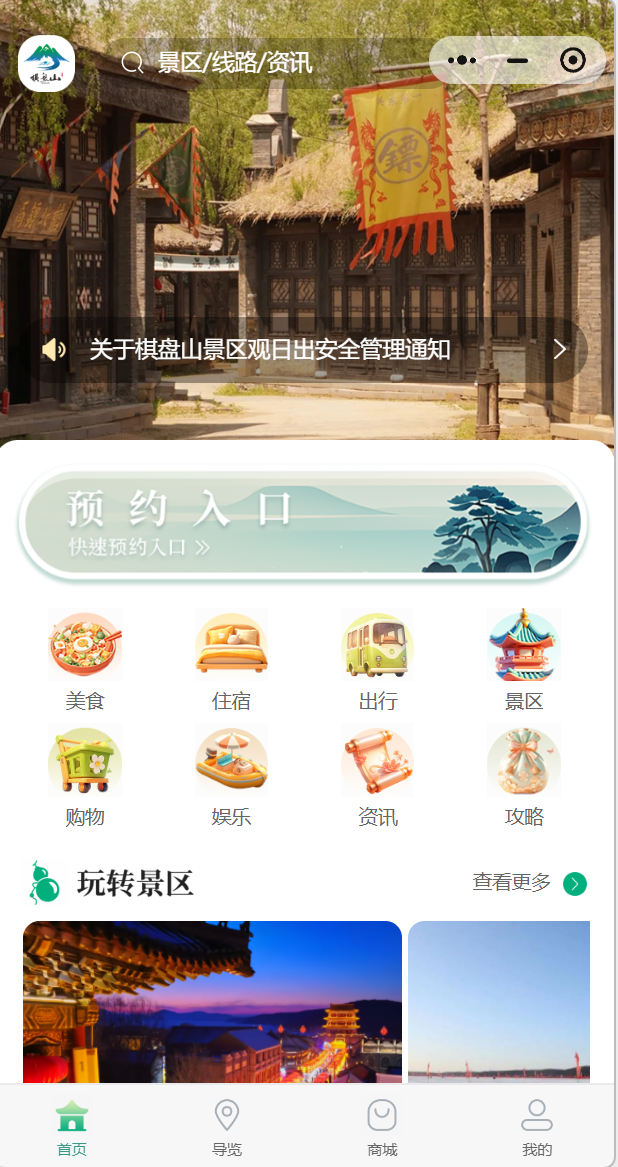Open the 出行 category
Image resolution: width=618 pixels, height=1167 pixels.
pyautogui.click(x=378, y=659)
